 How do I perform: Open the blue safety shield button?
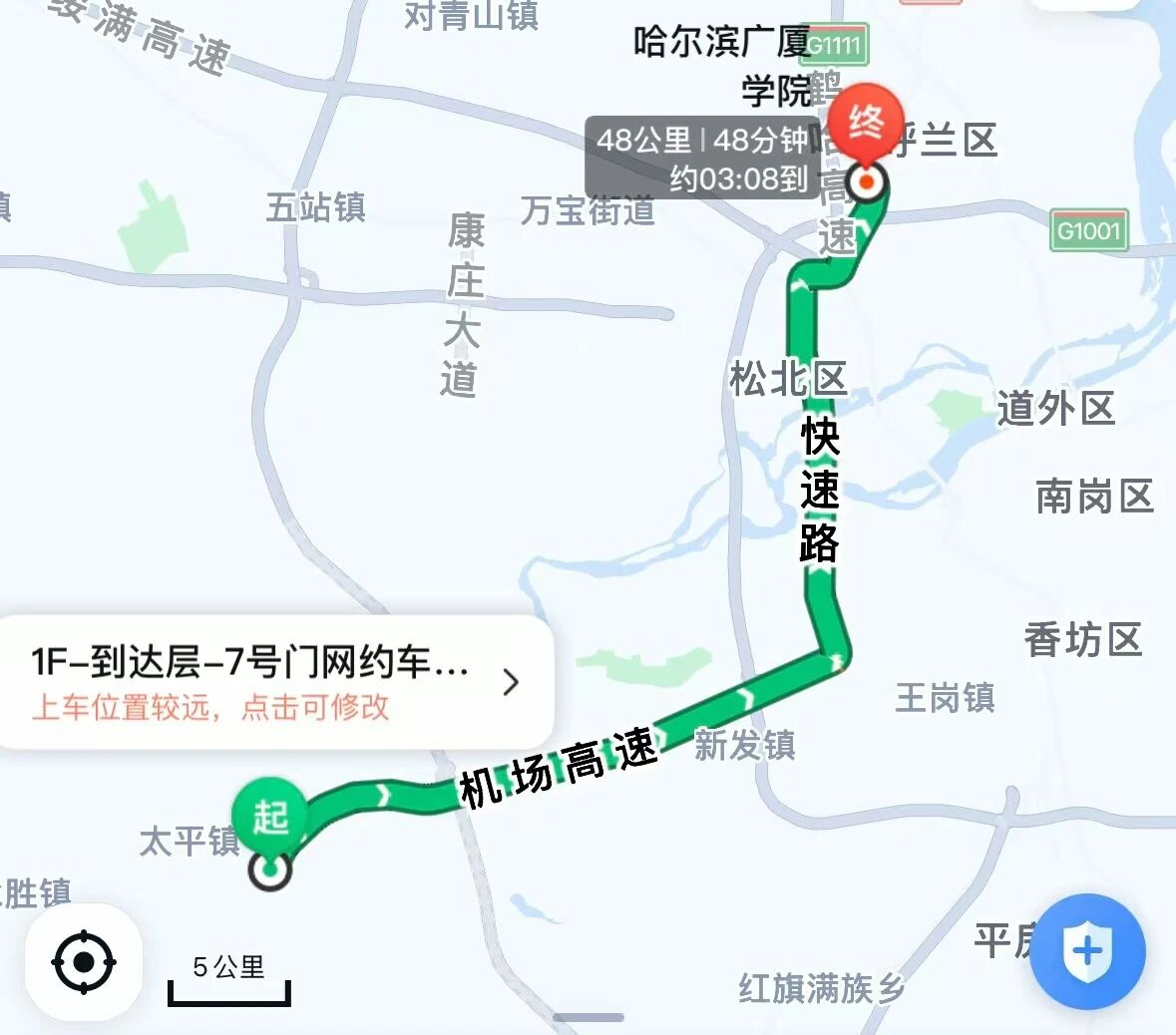(1087, 952)
